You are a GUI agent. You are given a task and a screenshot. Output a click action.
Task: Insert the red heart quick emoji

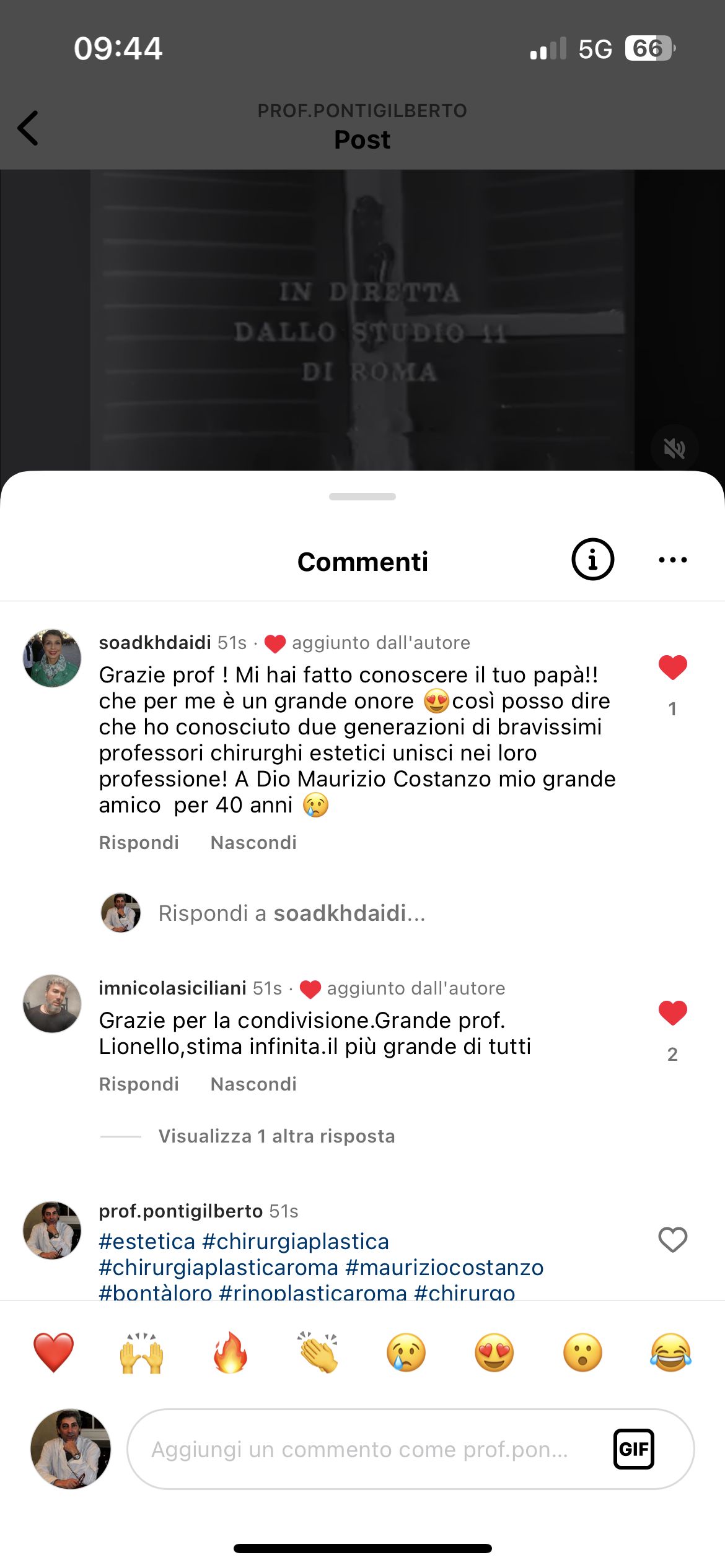(x=53, y=1352)
